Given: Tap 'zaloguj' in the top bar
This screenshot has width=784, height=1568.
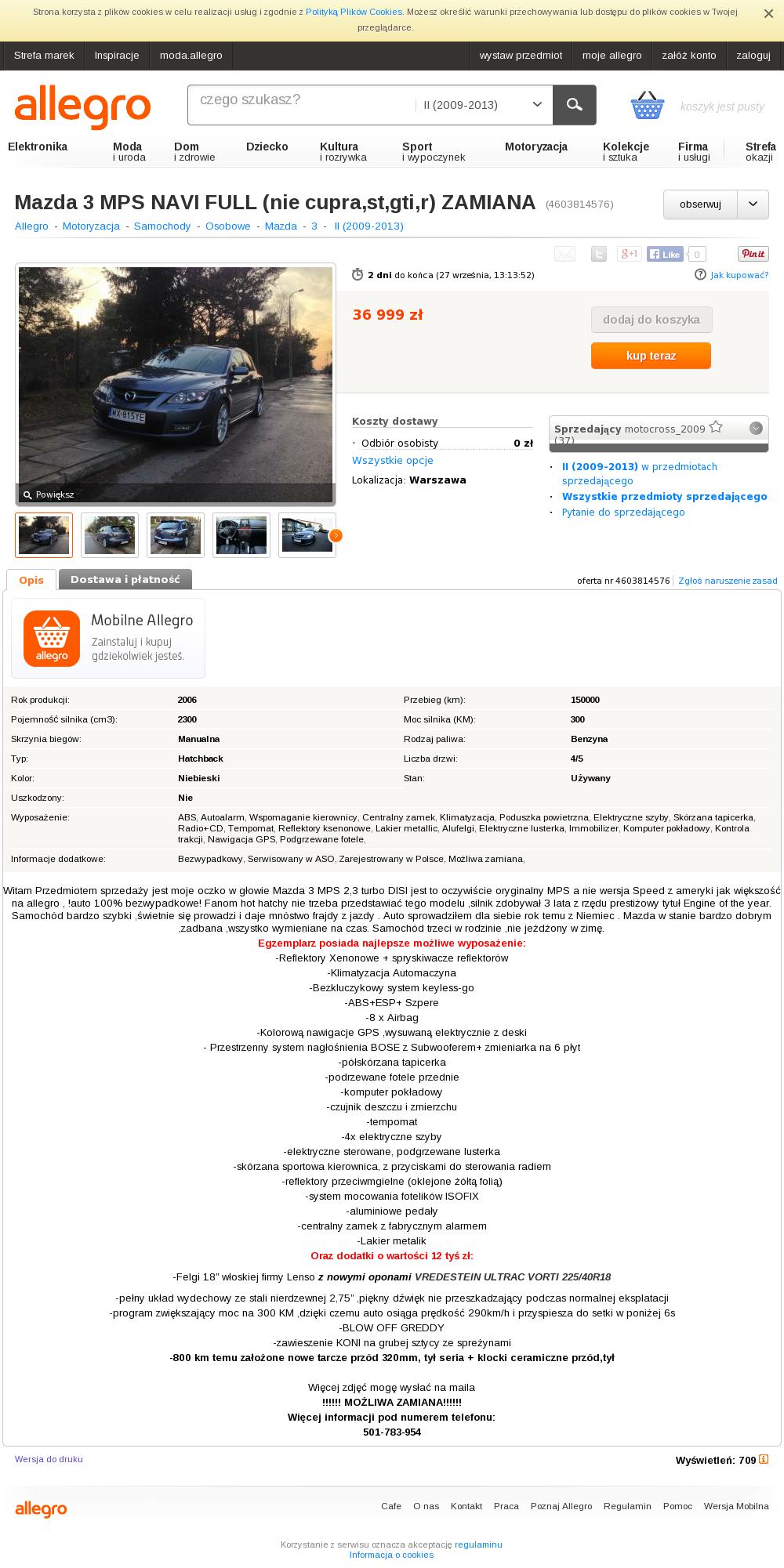Looking at the screenshot, I should click(x=753, y=56).
